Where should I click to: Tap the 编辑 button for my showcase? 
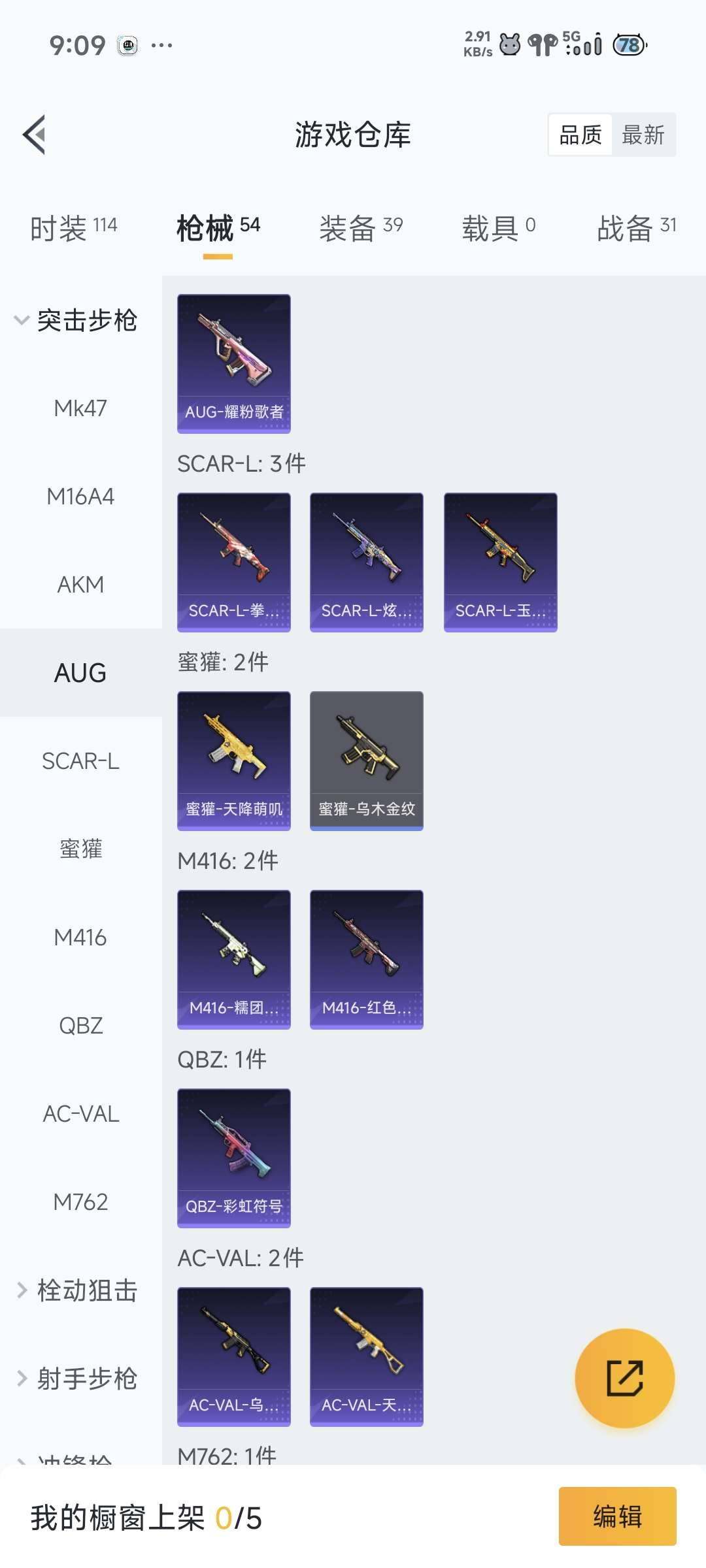pos(617,1516)
